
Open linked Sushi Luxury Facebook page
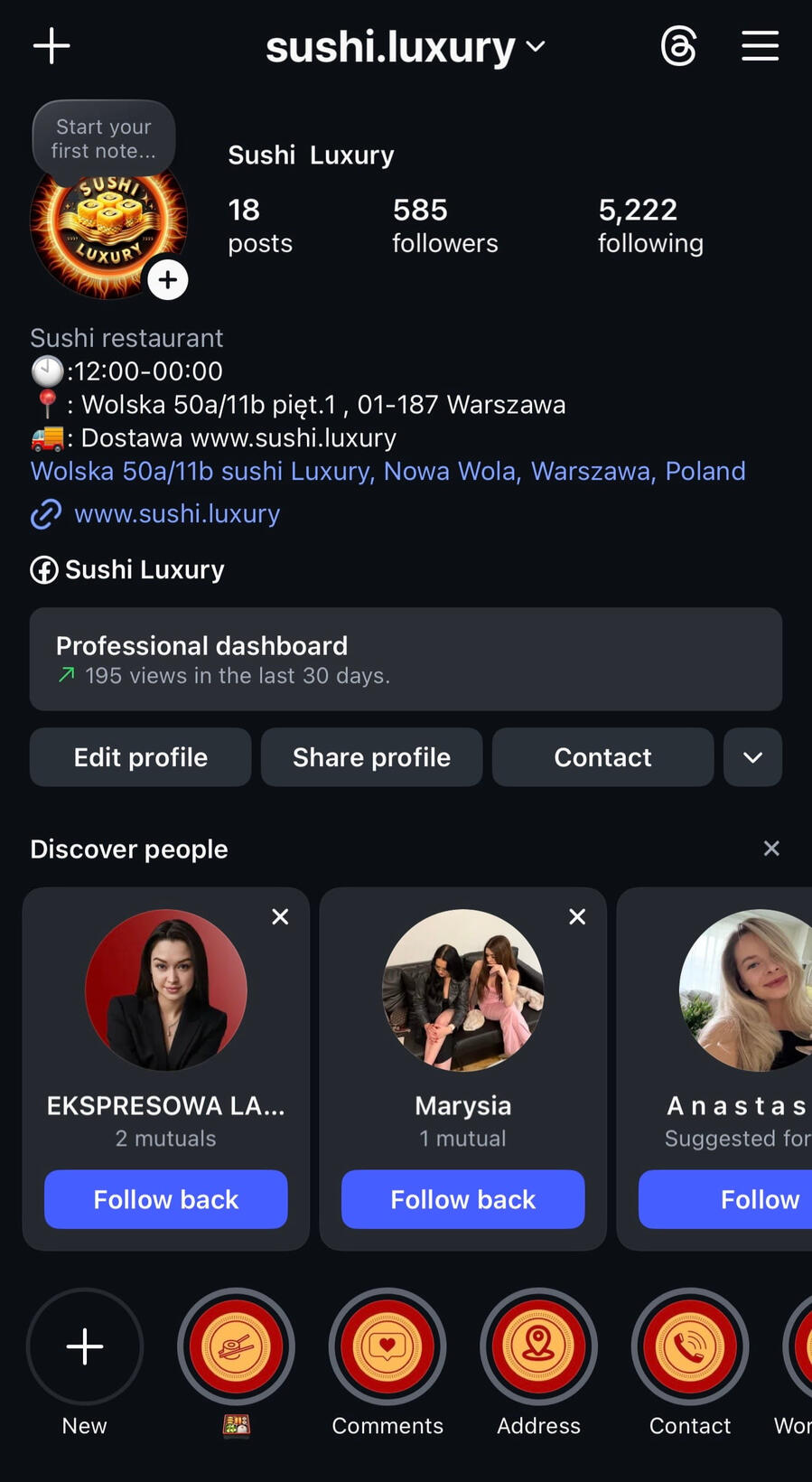[x=144, y=569]
